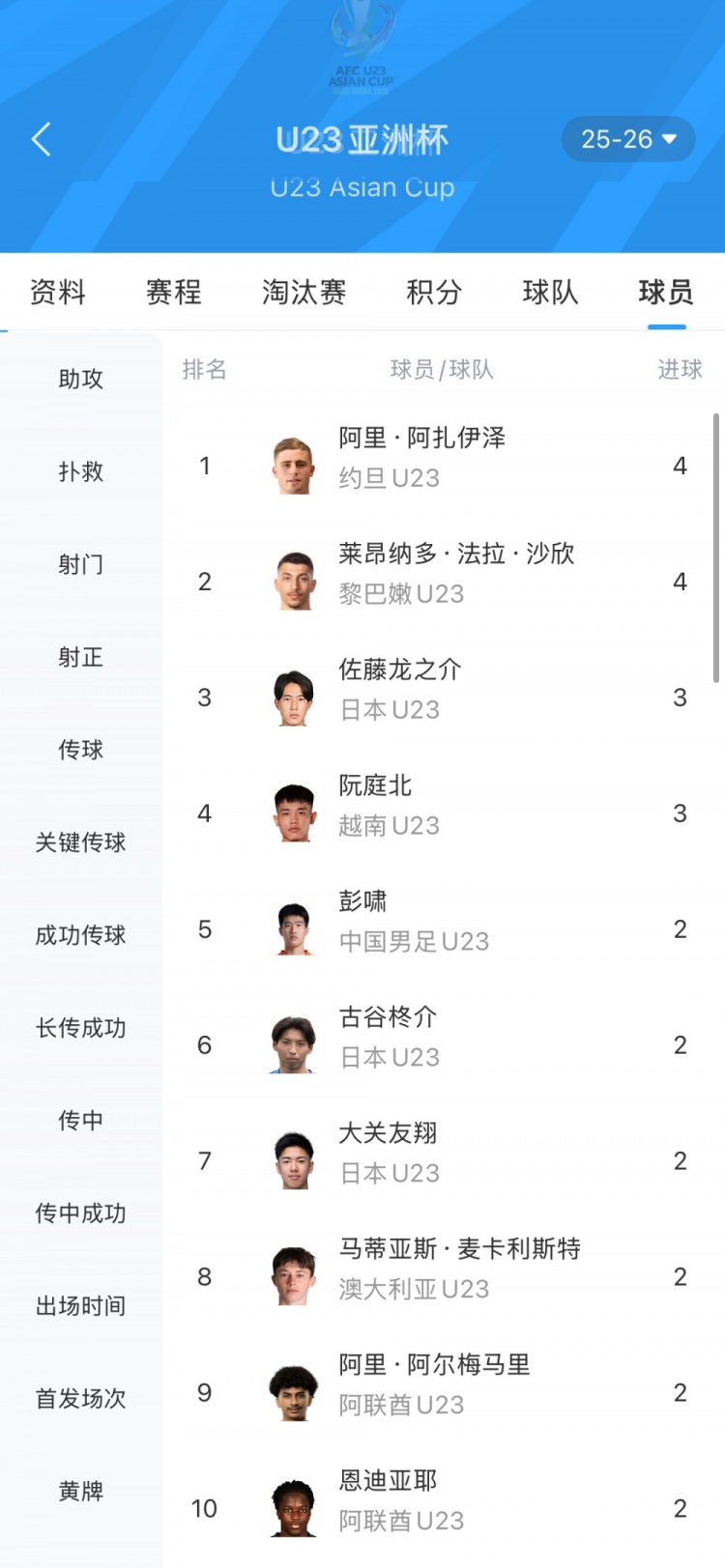Show the 助攻 ranking
Image resolution: width=725 pixels, height=1568 pixels.
(x=80, y=379)
